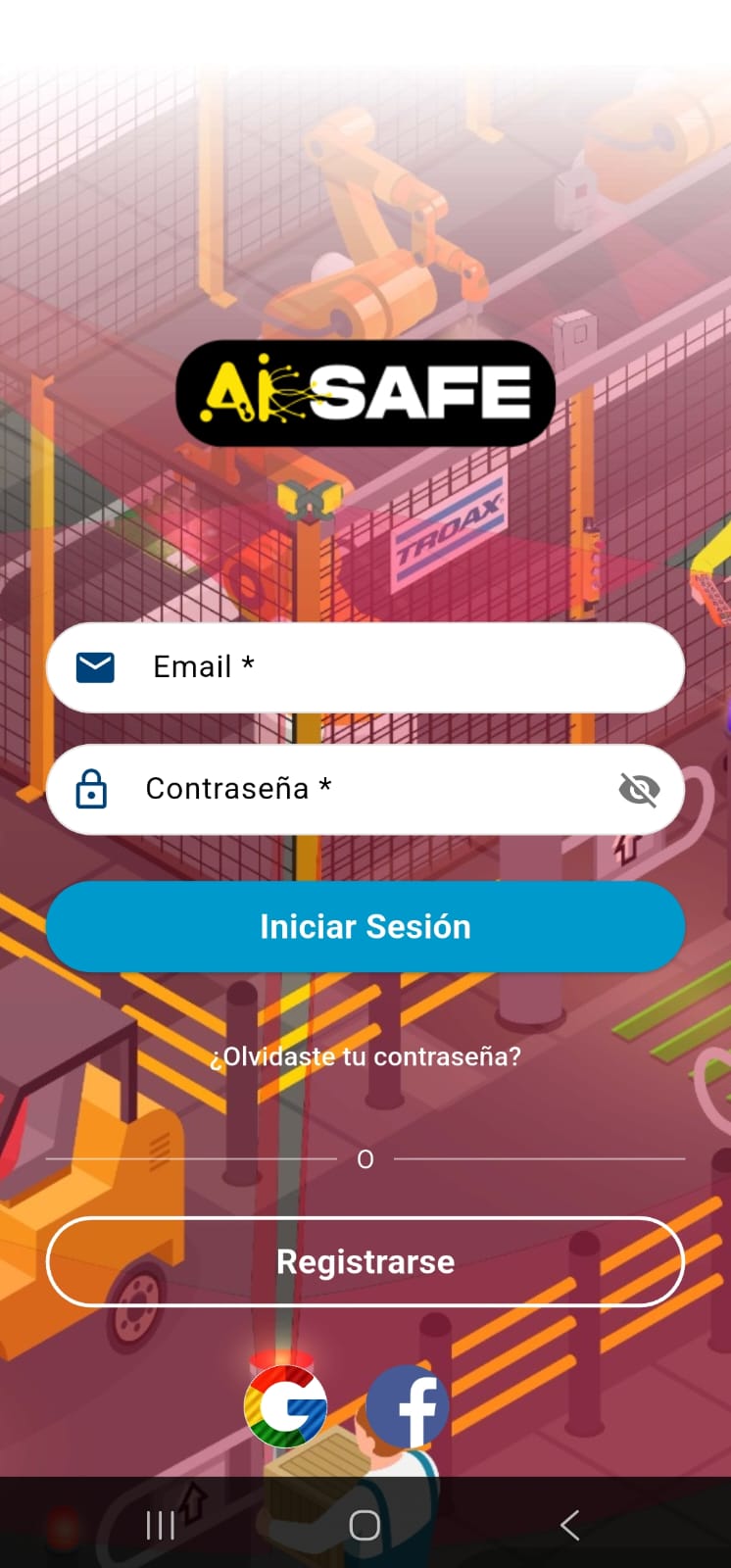Toggle password visibility eye icon
The height and width of the screenshot is (1568, 731).
coord(639,789)
